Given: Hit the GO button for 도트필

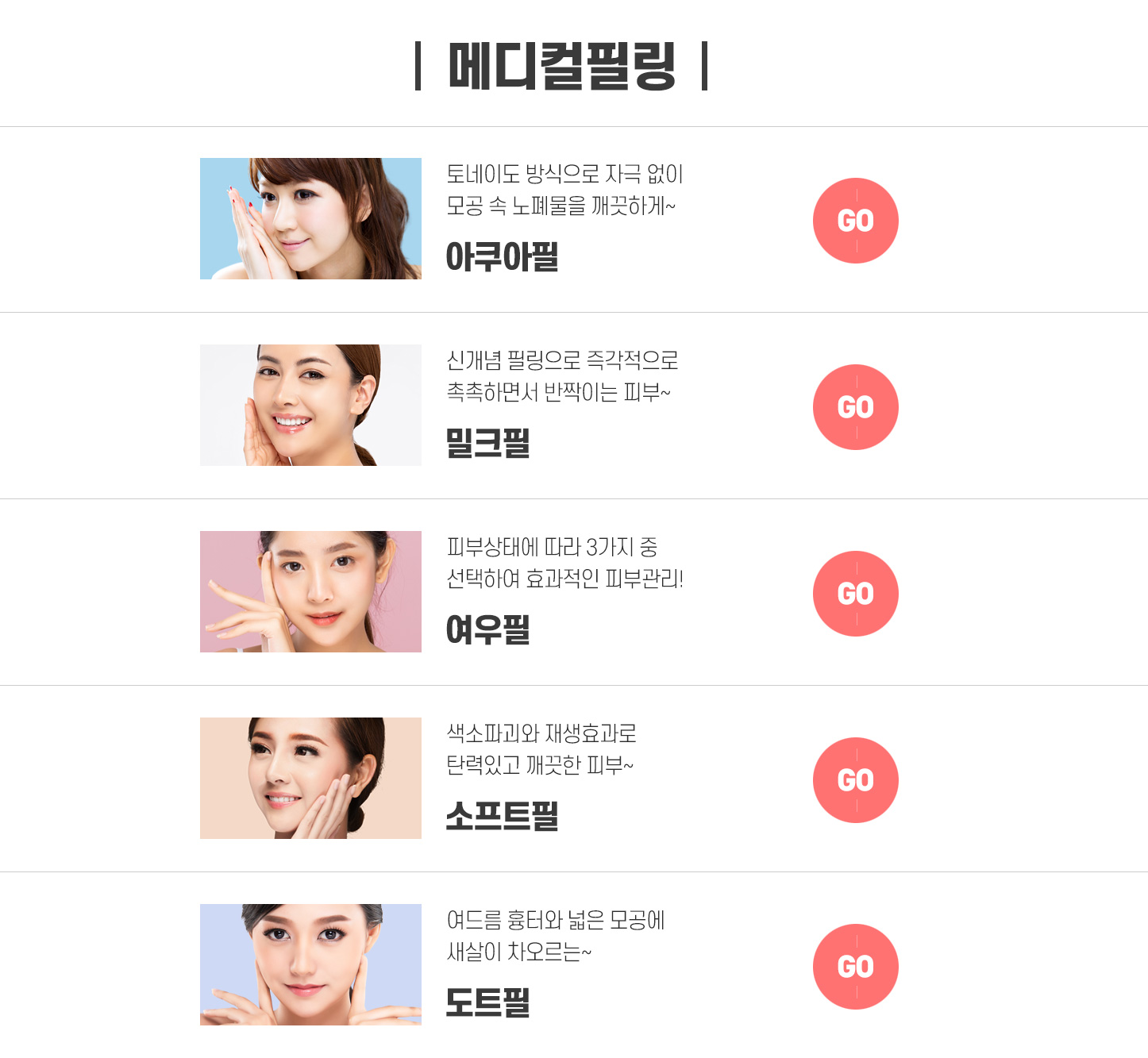Looking at the screenshot, I should coord(855,967).
